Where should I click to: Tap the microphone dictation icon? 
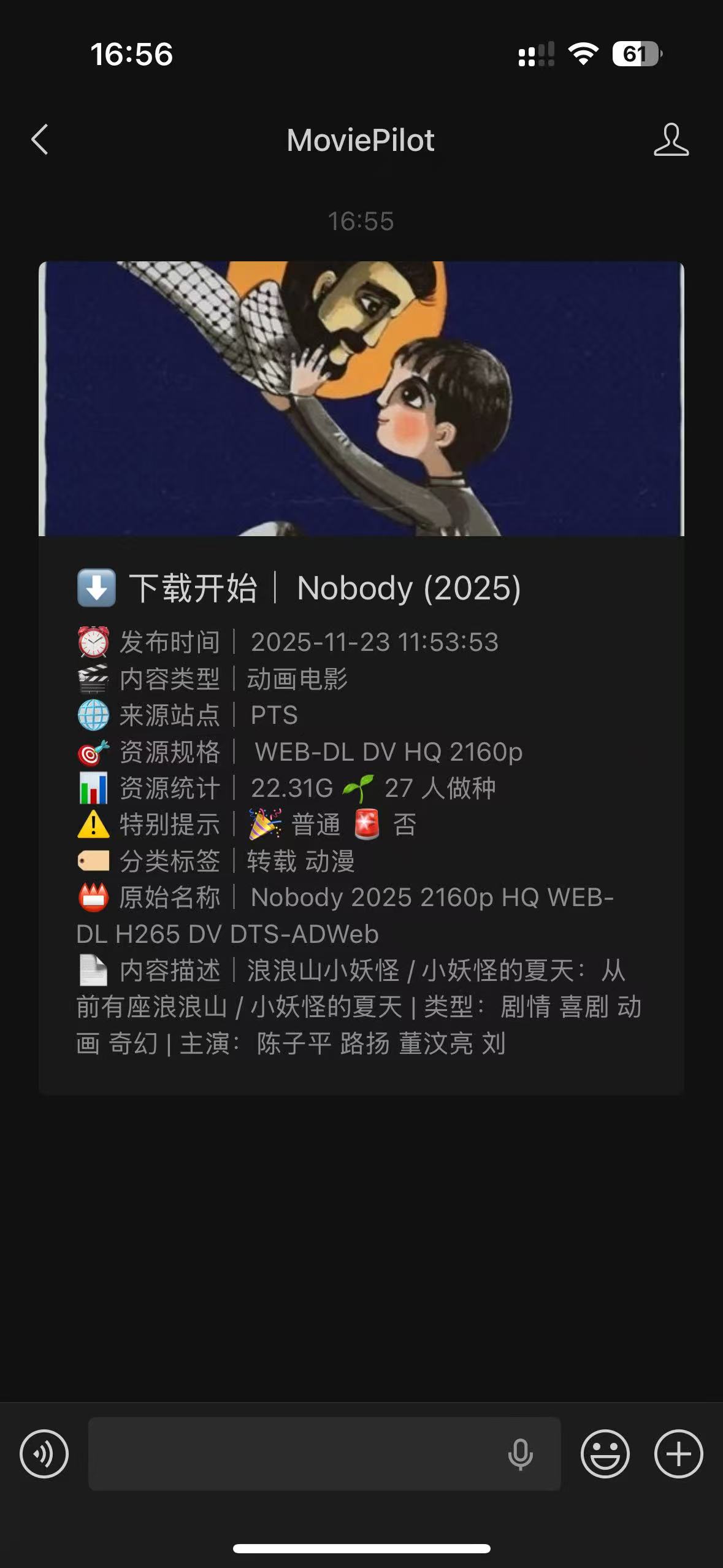[520, 1453]
